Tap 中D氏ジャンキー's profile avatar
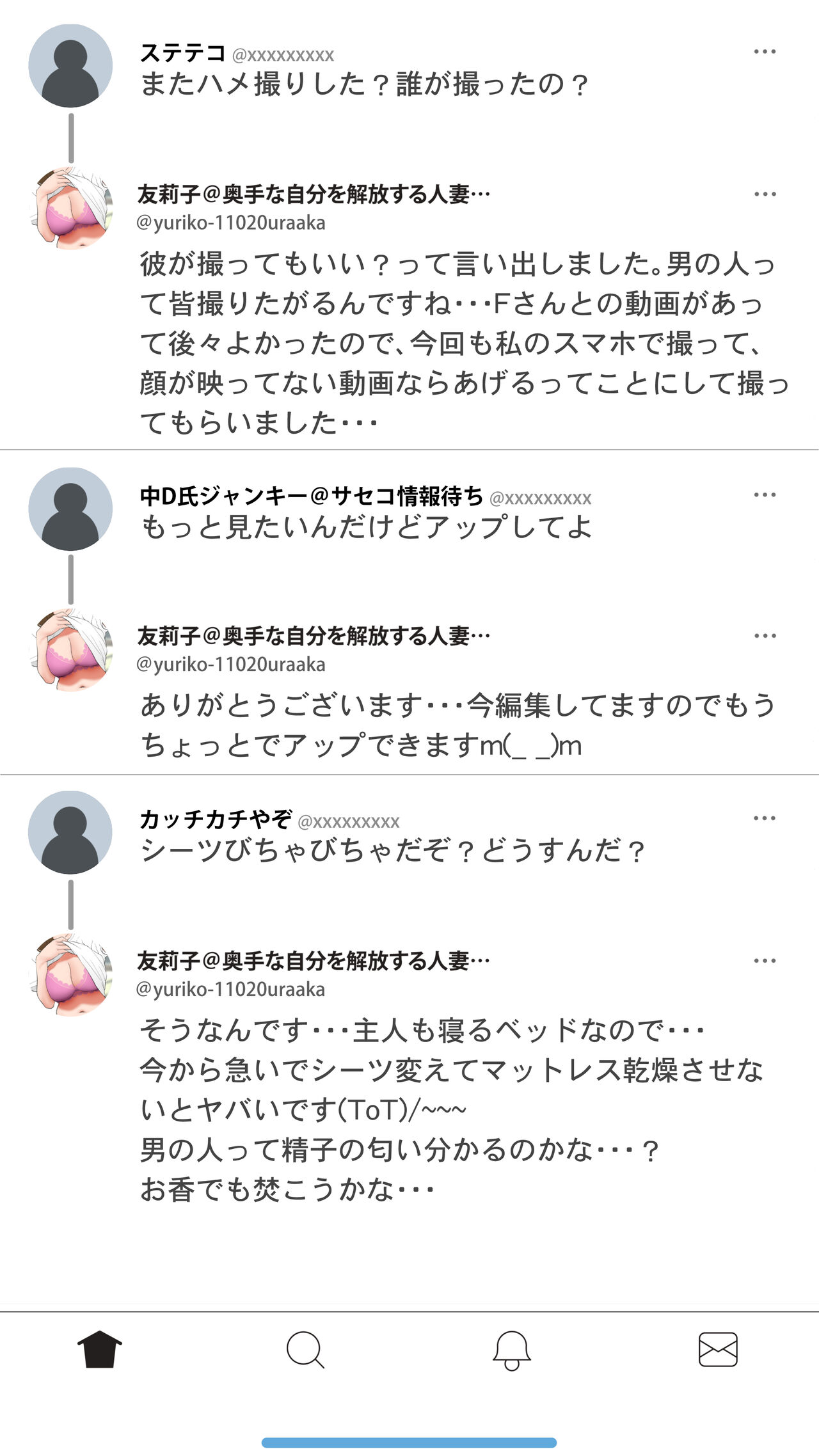819x1456 pixels. coord(70,509)
